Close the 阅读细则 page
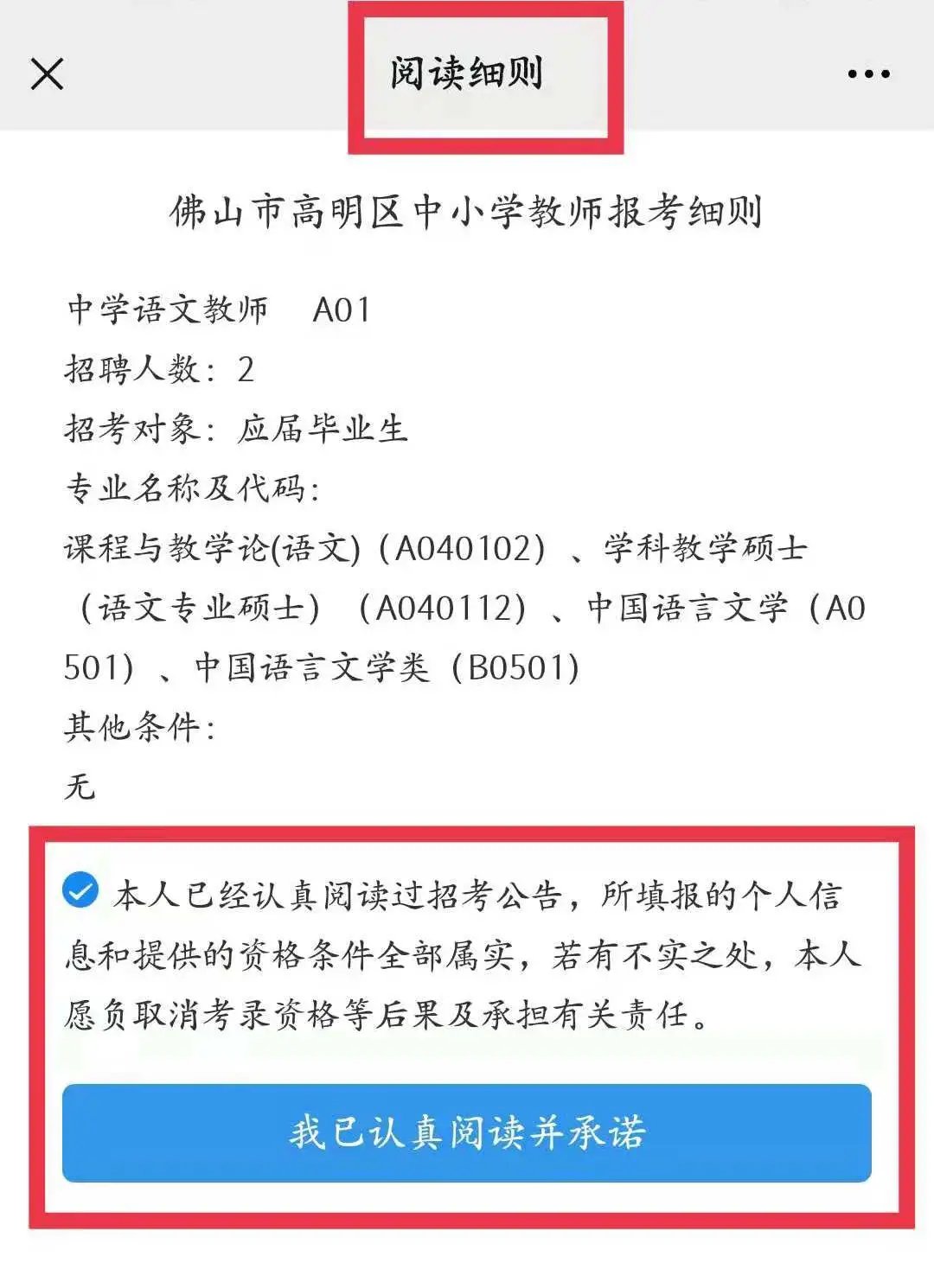The width and height of the screenshot is (934, 1288). point(47,74)
